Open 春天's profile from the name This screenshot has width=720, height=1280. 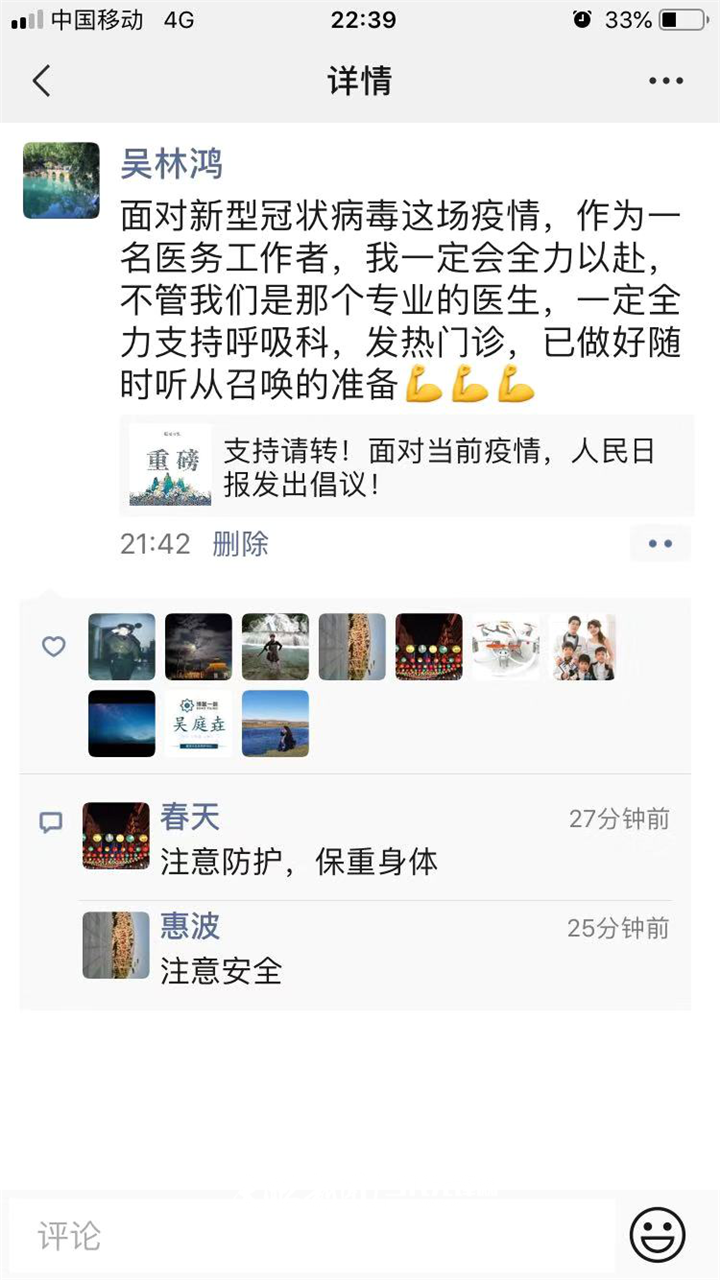pyautogui.click(x=189, y=817)
